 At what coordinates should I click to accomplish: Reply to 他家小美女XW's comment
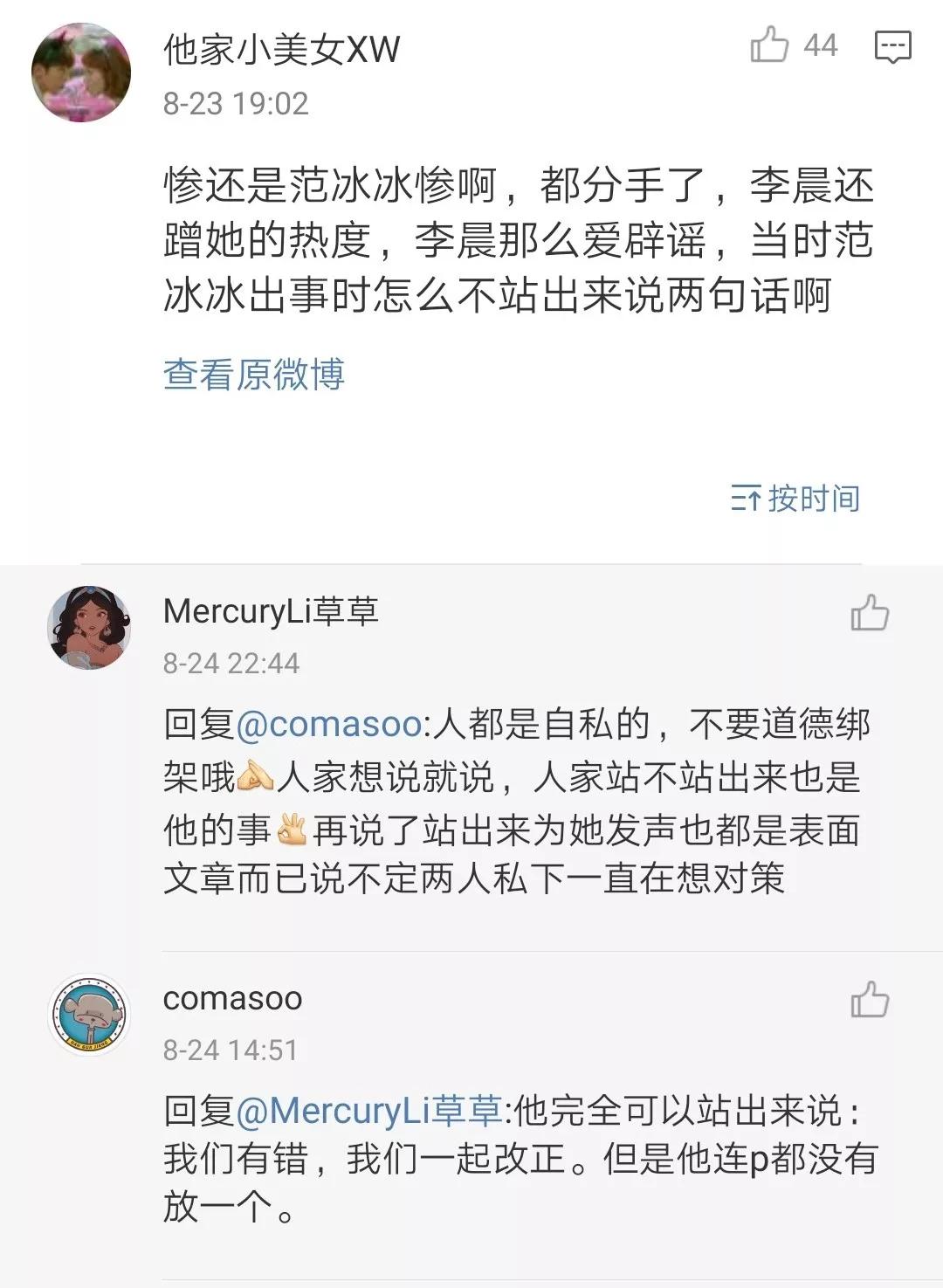[892, 46]
